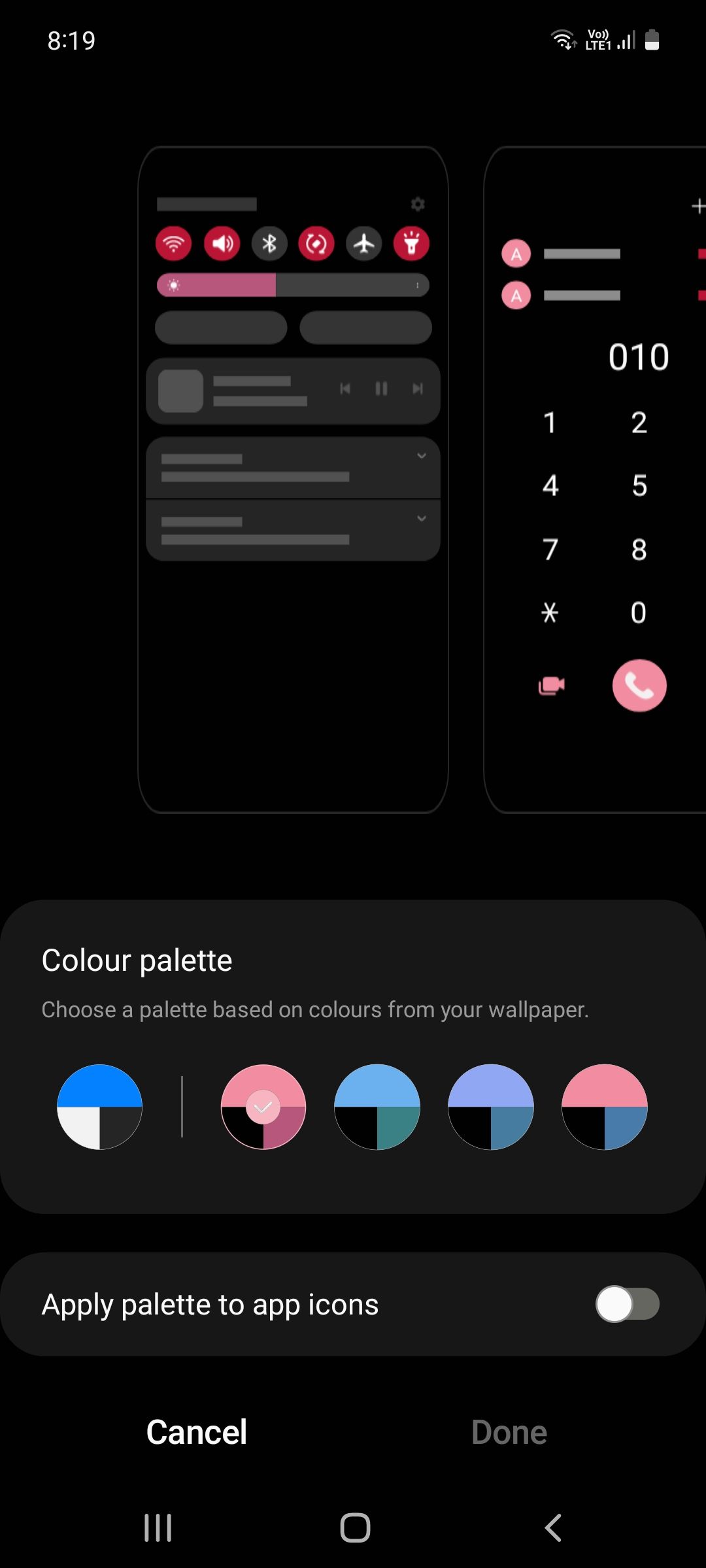Screen dimensions: 706x1568
Task: Tap the pink call button in the dialer preview
Action: tap(638, 685)
